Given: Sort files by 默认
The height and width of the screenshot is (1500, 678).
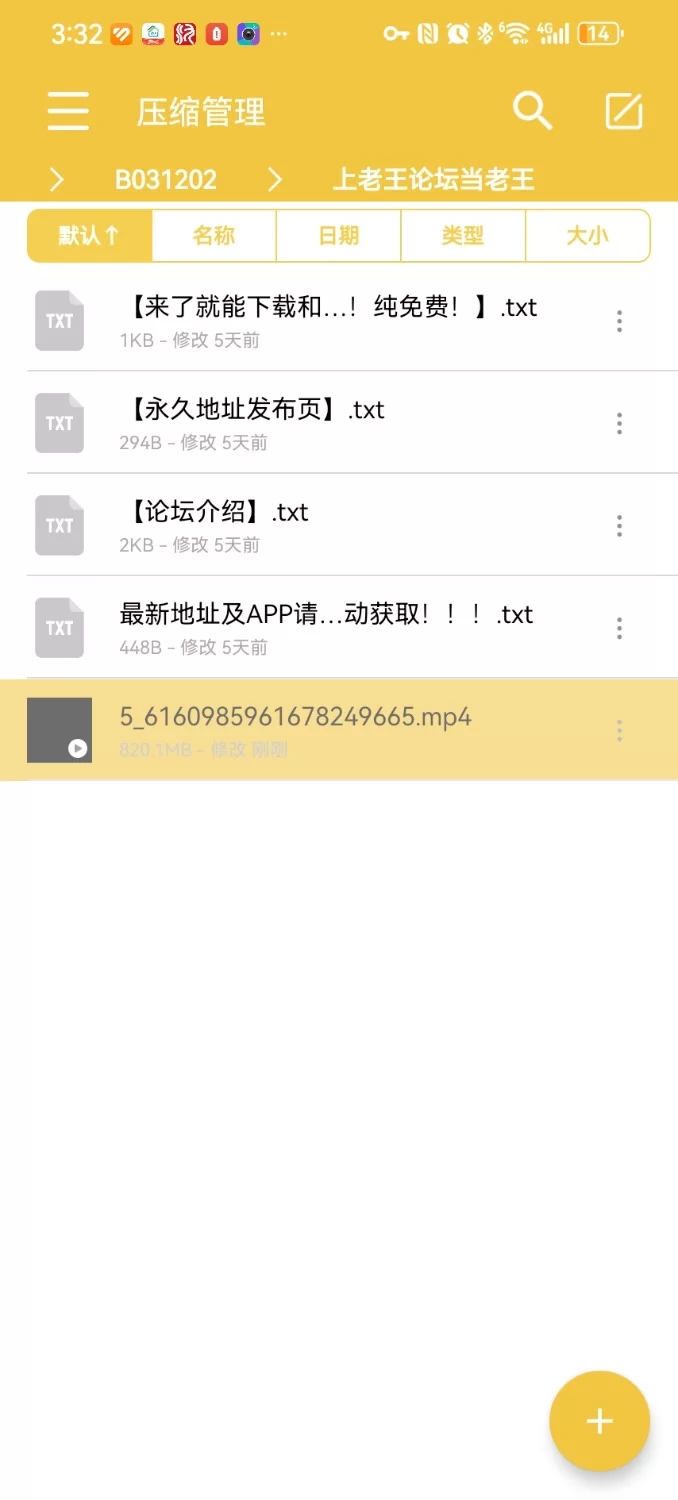Looking at the screenshot, I should [x=90, y=236].
